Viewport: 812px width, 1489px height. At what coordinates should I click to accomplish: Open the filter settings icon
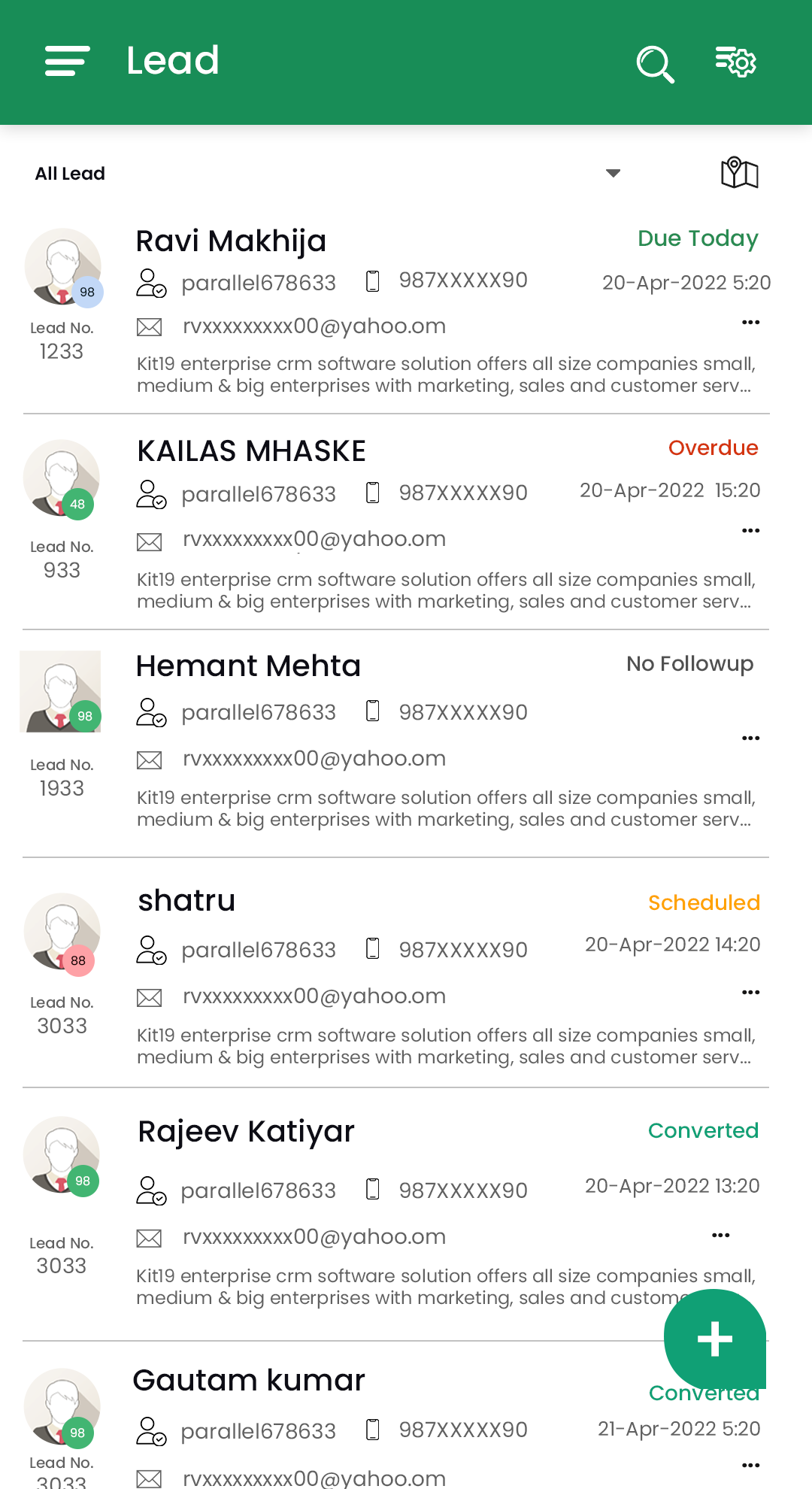pyautogui.click(x=735, y=62)
